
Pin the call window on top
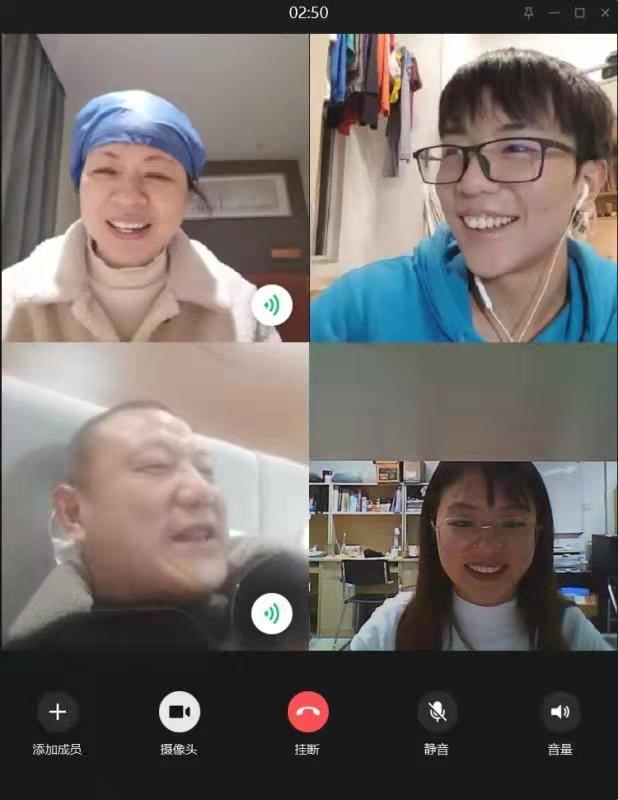click(528, 13)
